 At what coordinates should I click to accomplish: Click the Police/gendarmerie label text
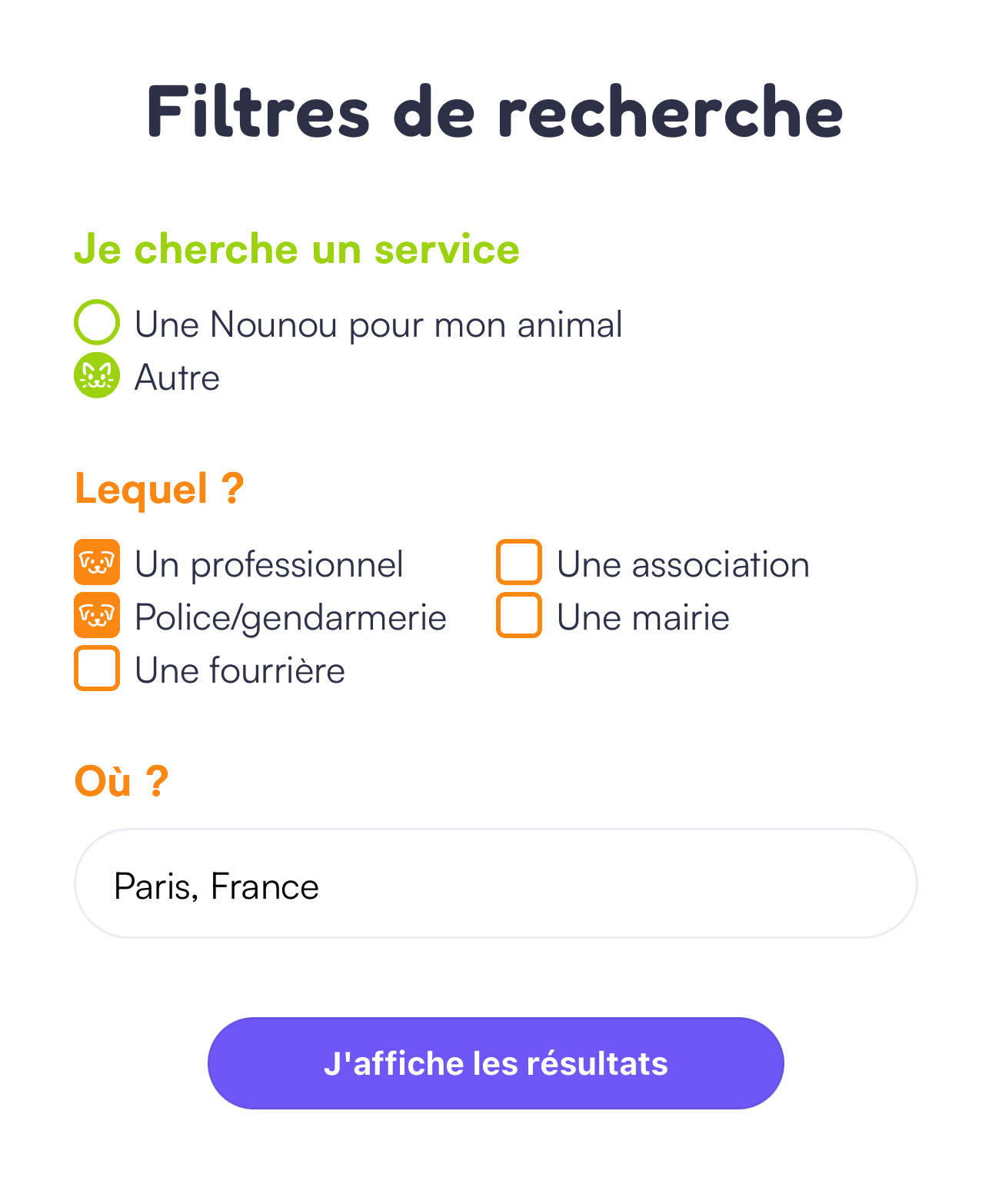(290, 616)
